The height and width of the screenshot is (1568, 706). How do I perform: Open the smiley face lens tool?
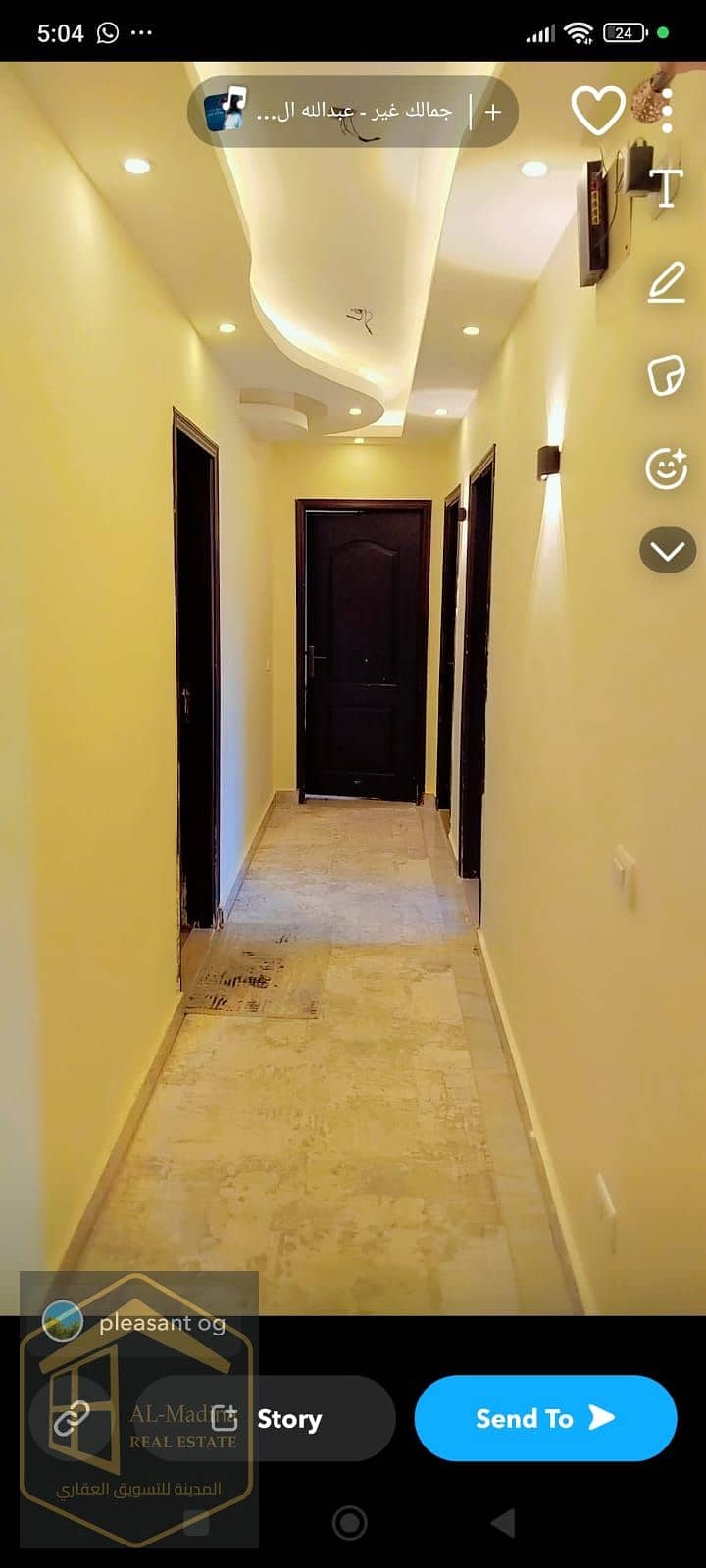pos(667,468)
